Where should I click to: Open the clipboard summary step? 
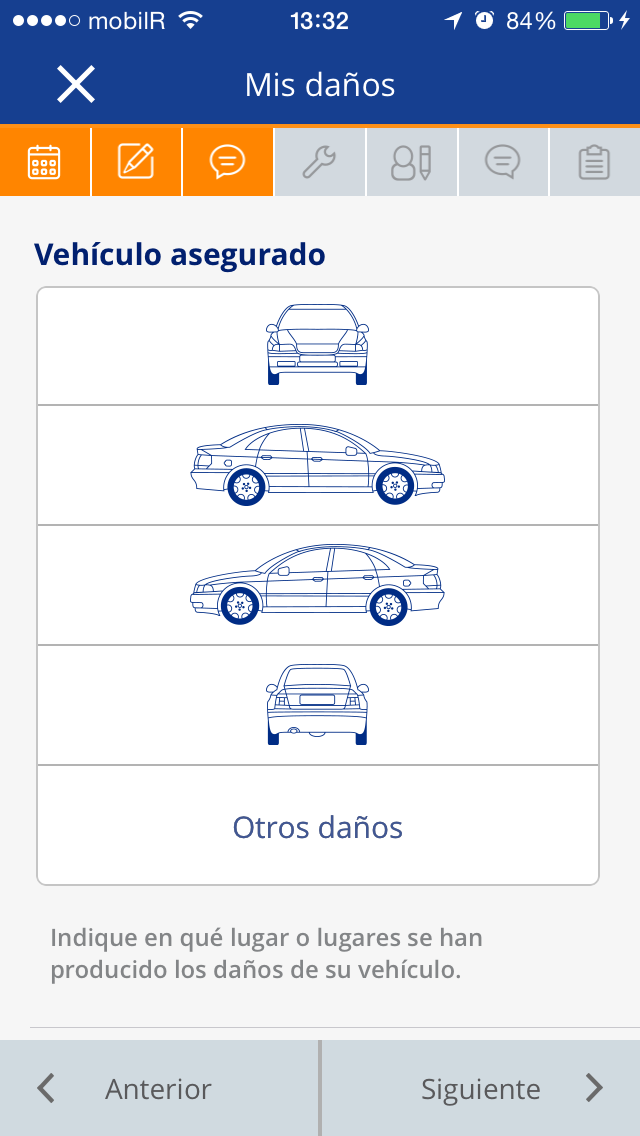(595, 162)
